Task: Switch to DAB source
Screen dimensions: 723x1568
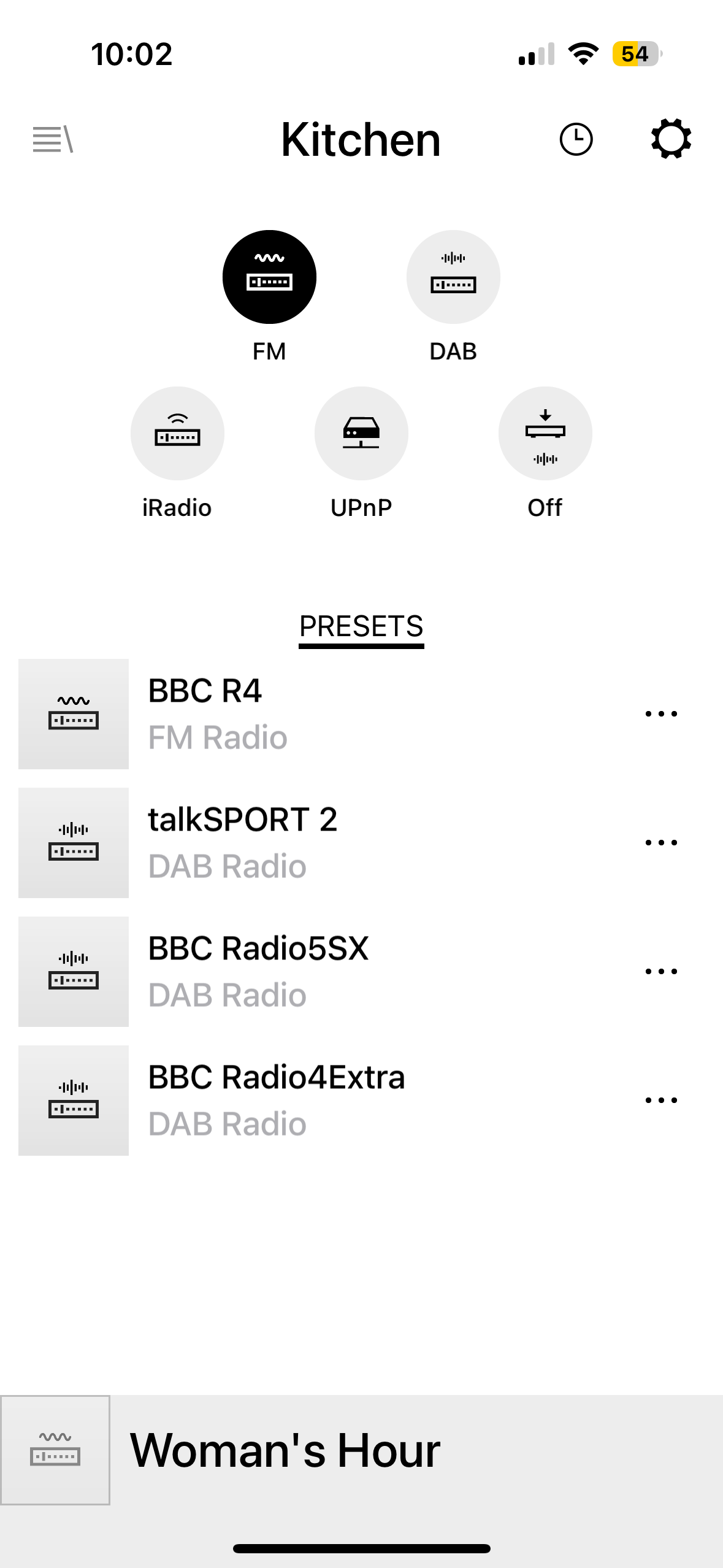Action: pos(453,277)
